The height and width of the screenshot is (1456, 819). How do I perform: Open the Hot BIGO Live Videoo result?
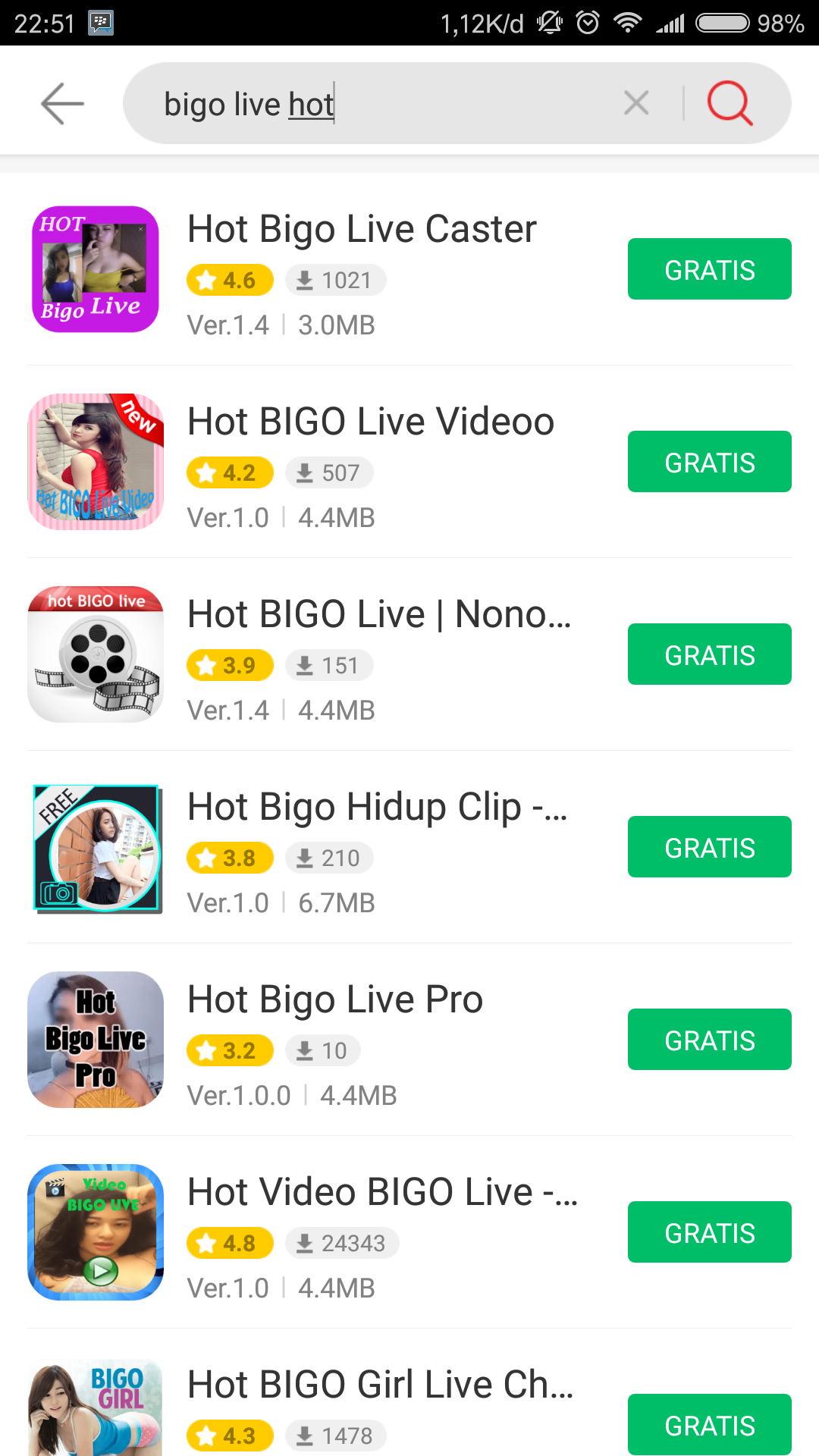(370, 422)
